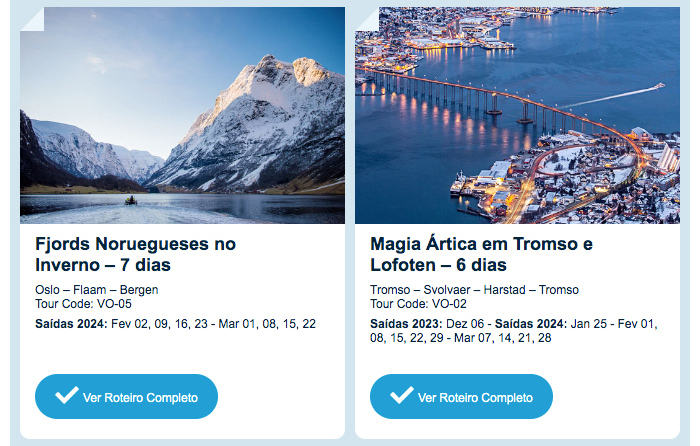The image size is (700, 446).
Task: Open the Fjords Noruegueses no Inverno photo
Action: click(x=182, y=115)
